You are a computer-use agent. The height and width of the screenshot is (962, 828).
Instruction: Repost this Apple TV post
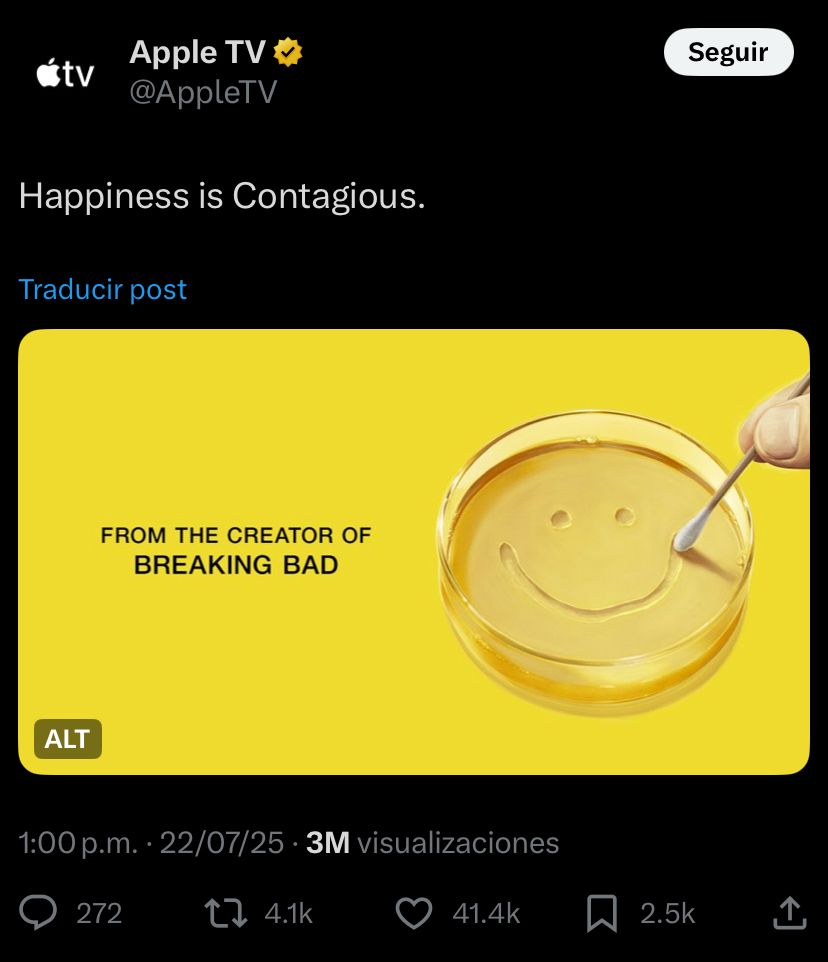tap(225, 912)
